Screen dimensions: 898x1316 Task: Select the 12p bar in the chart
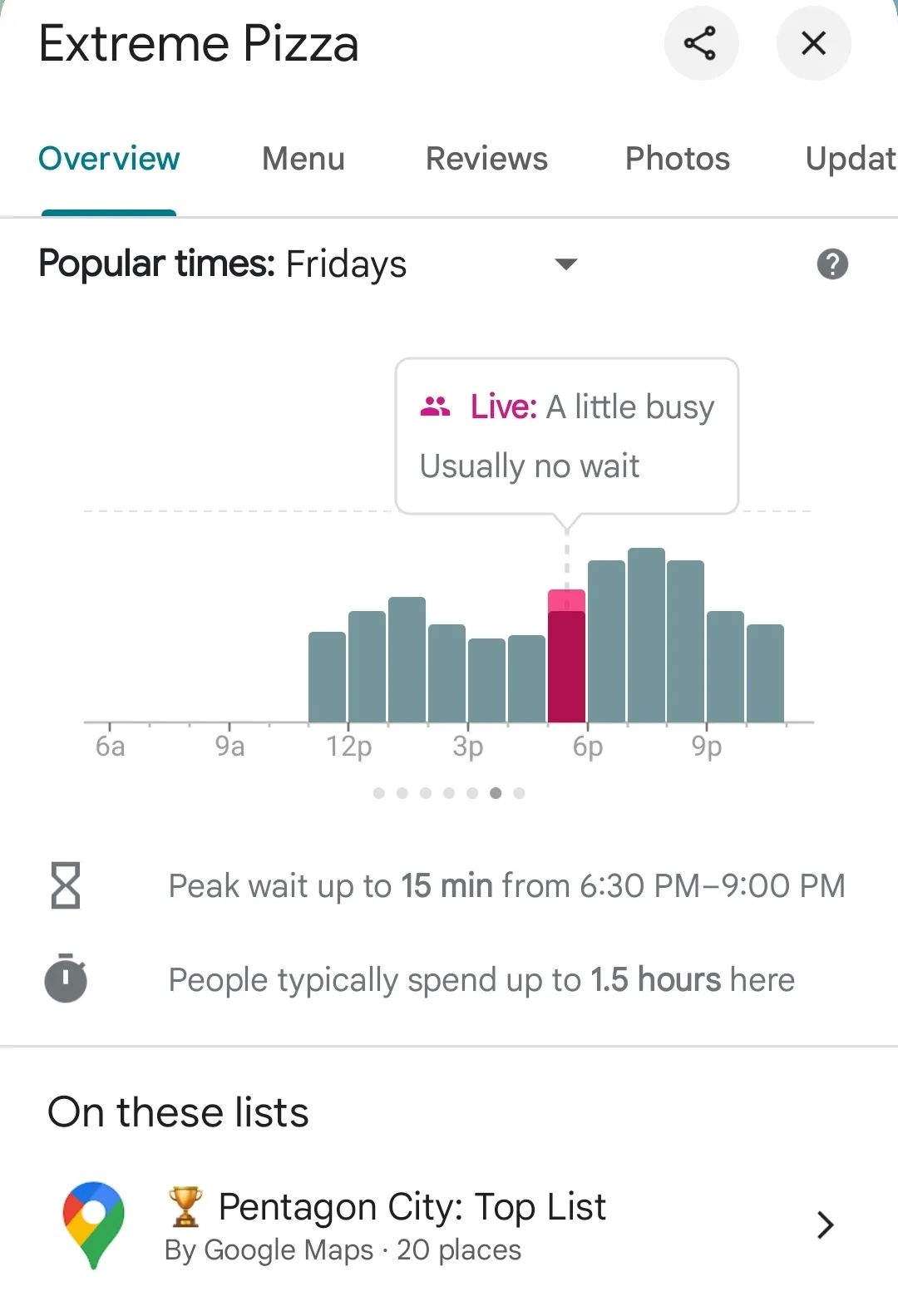pyautogui.click(x=367, y=667)
